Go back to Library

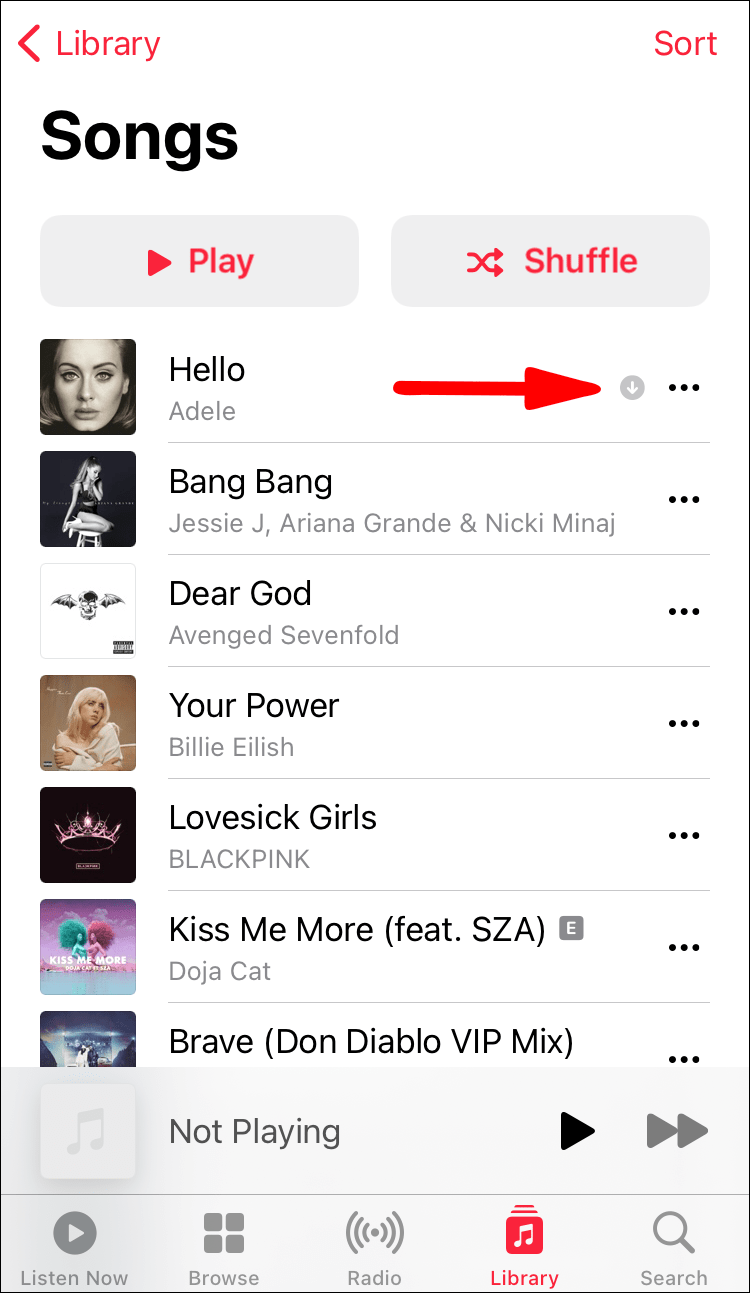point(88,43)
